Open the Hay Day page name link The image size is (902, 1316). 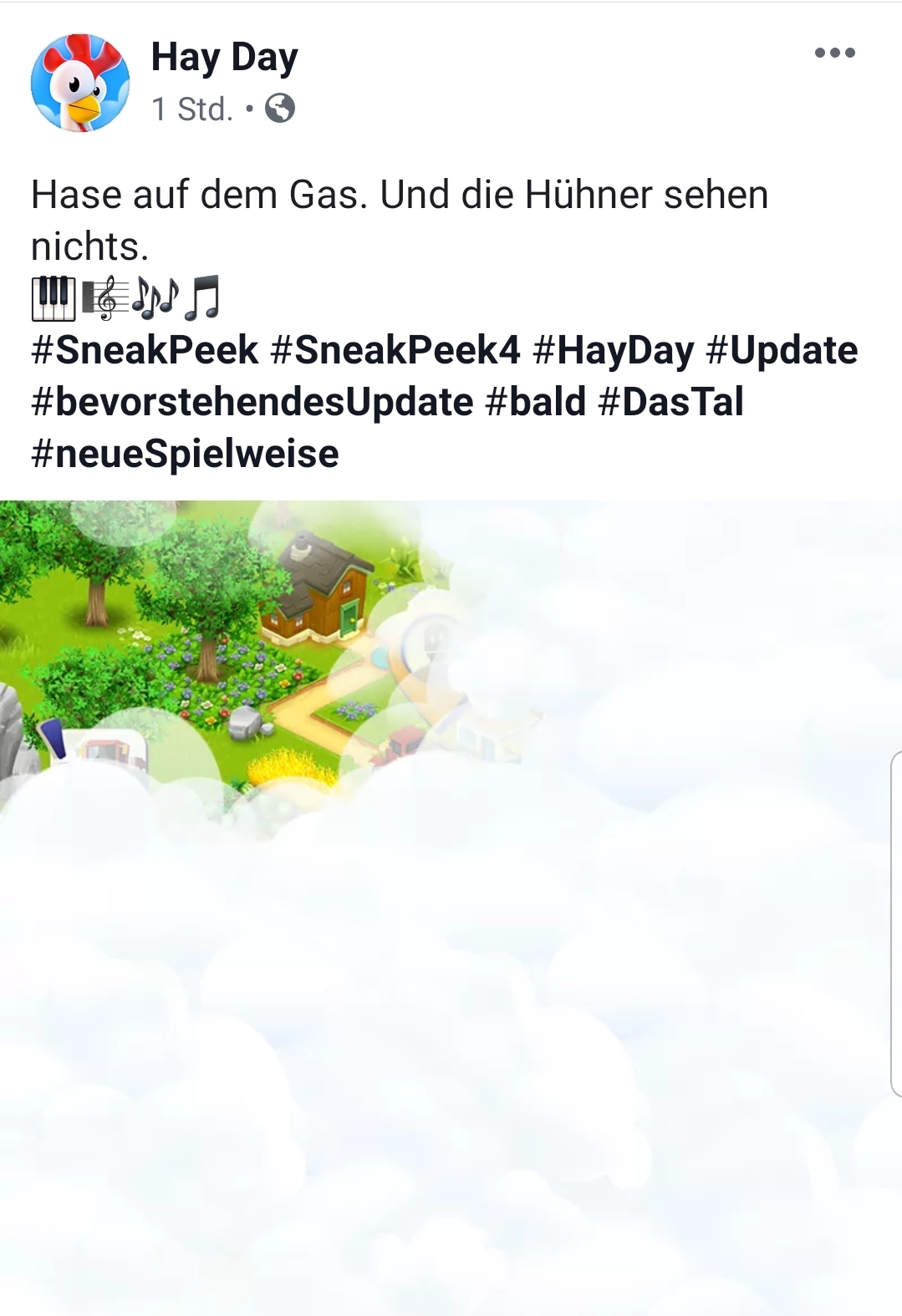224,58
